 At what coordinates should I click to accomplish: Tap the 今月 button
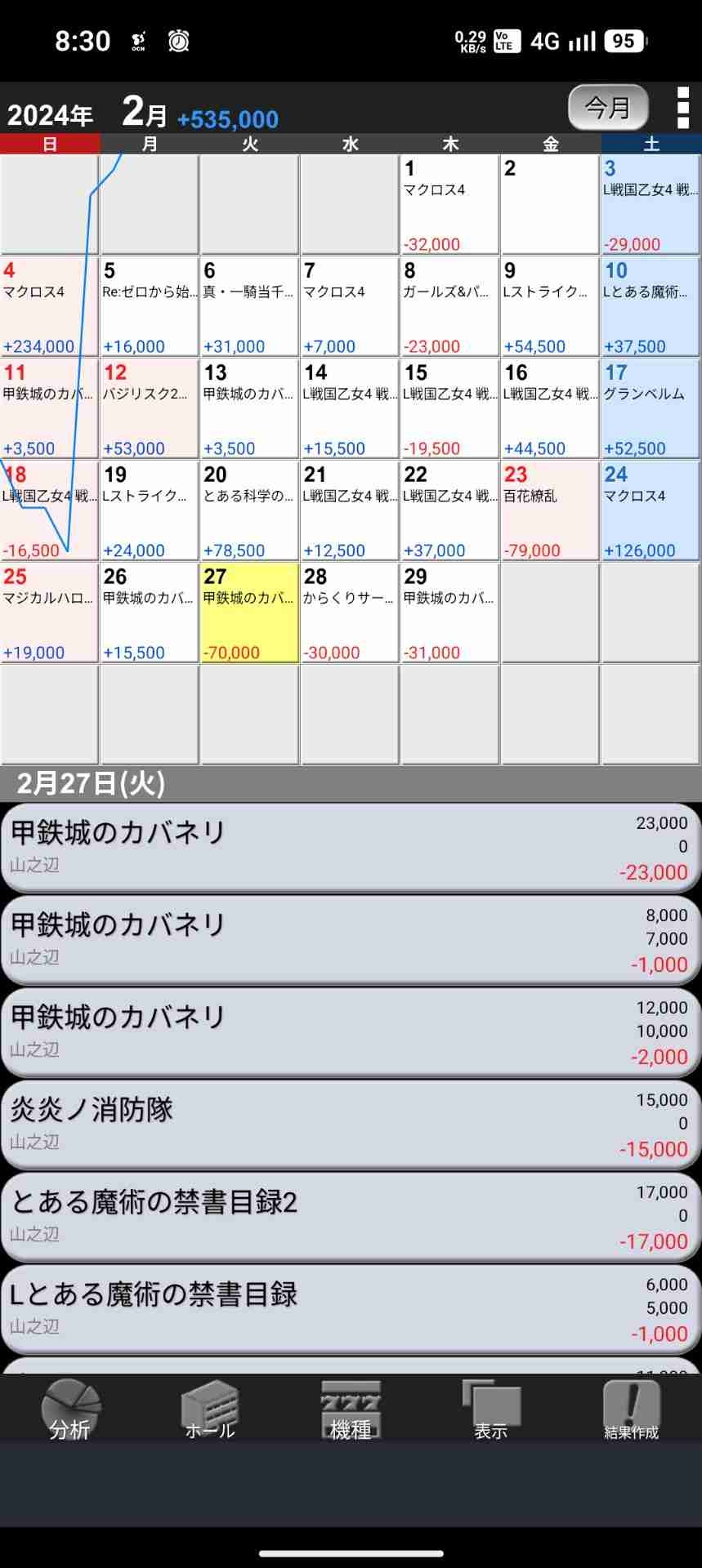pos(608,107)
